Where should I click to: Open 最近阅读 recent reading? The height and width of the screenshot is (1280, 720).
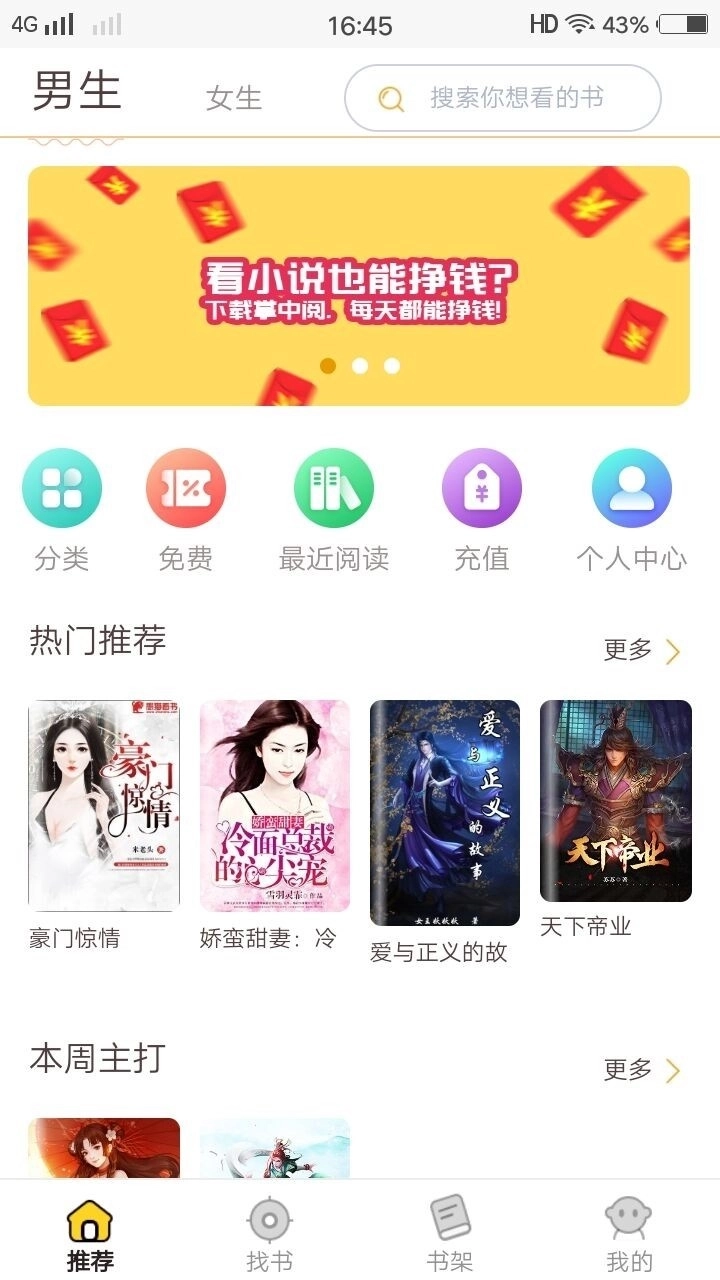coord(334,487)
